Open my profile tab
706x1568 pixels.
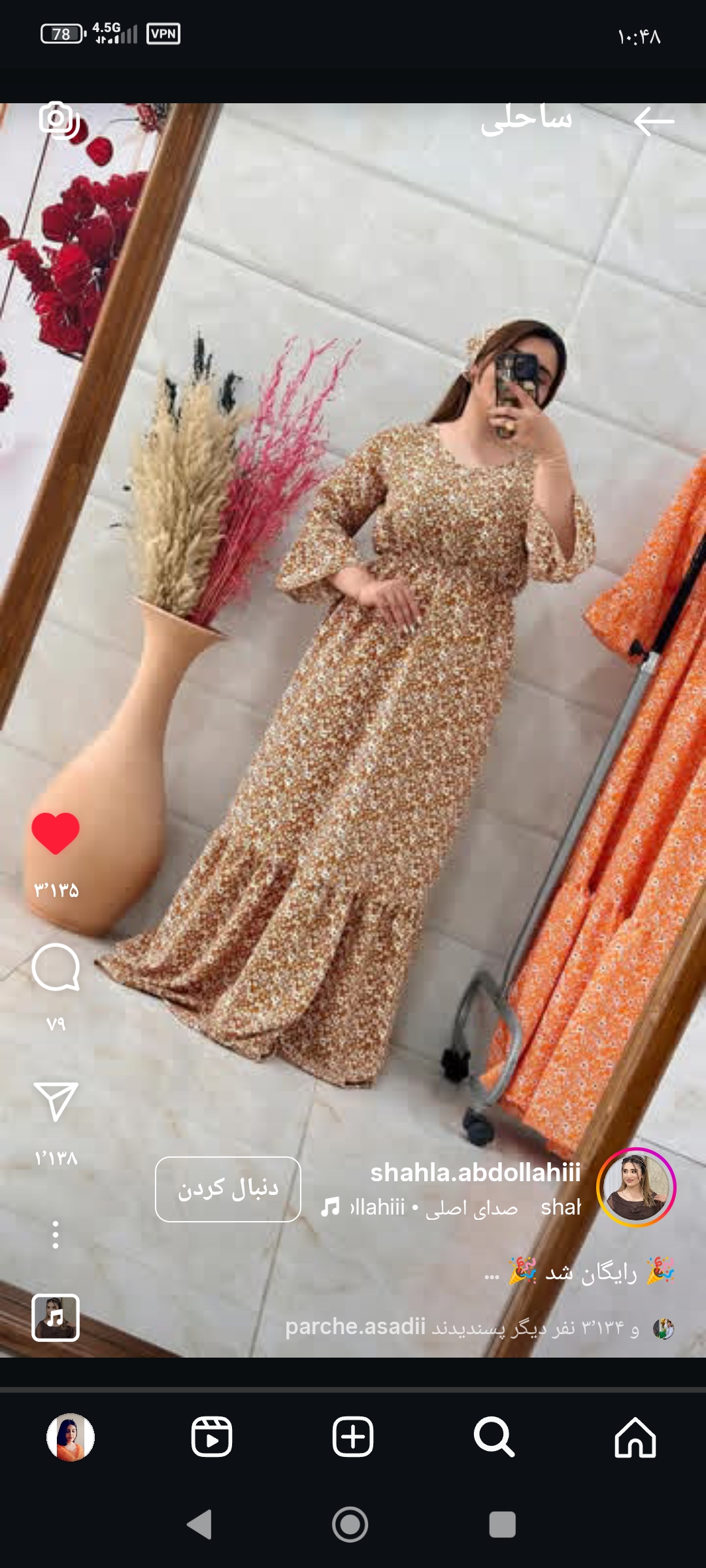click(71, 1437)
